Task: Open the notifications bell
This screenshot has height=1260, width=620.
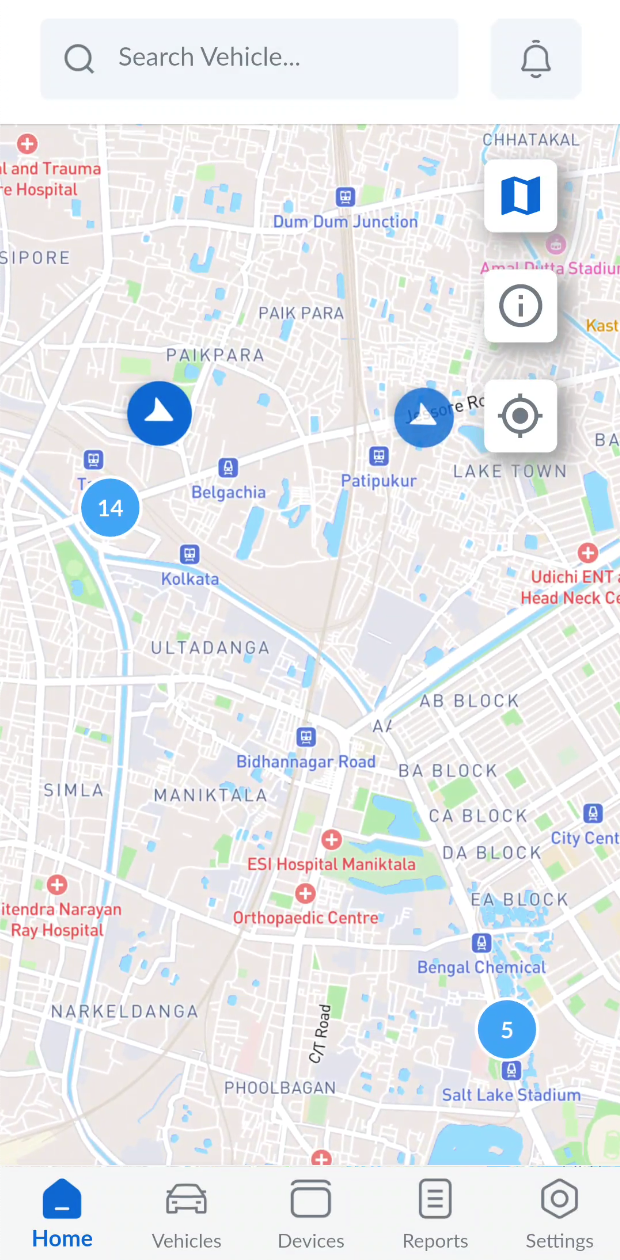Action: click(x=536, y=59)
